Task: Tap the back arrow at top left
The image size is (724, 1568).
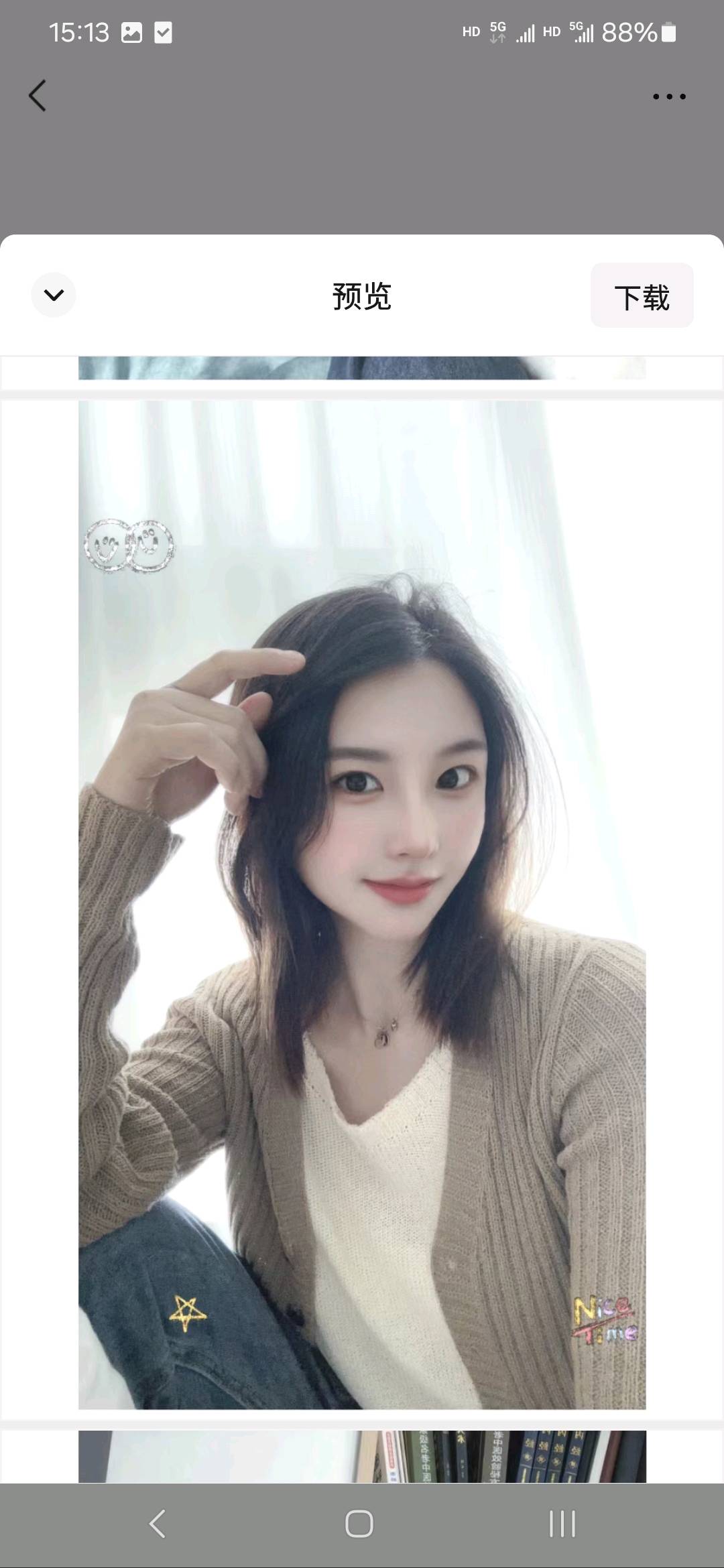Action: (x=38, y=95)
